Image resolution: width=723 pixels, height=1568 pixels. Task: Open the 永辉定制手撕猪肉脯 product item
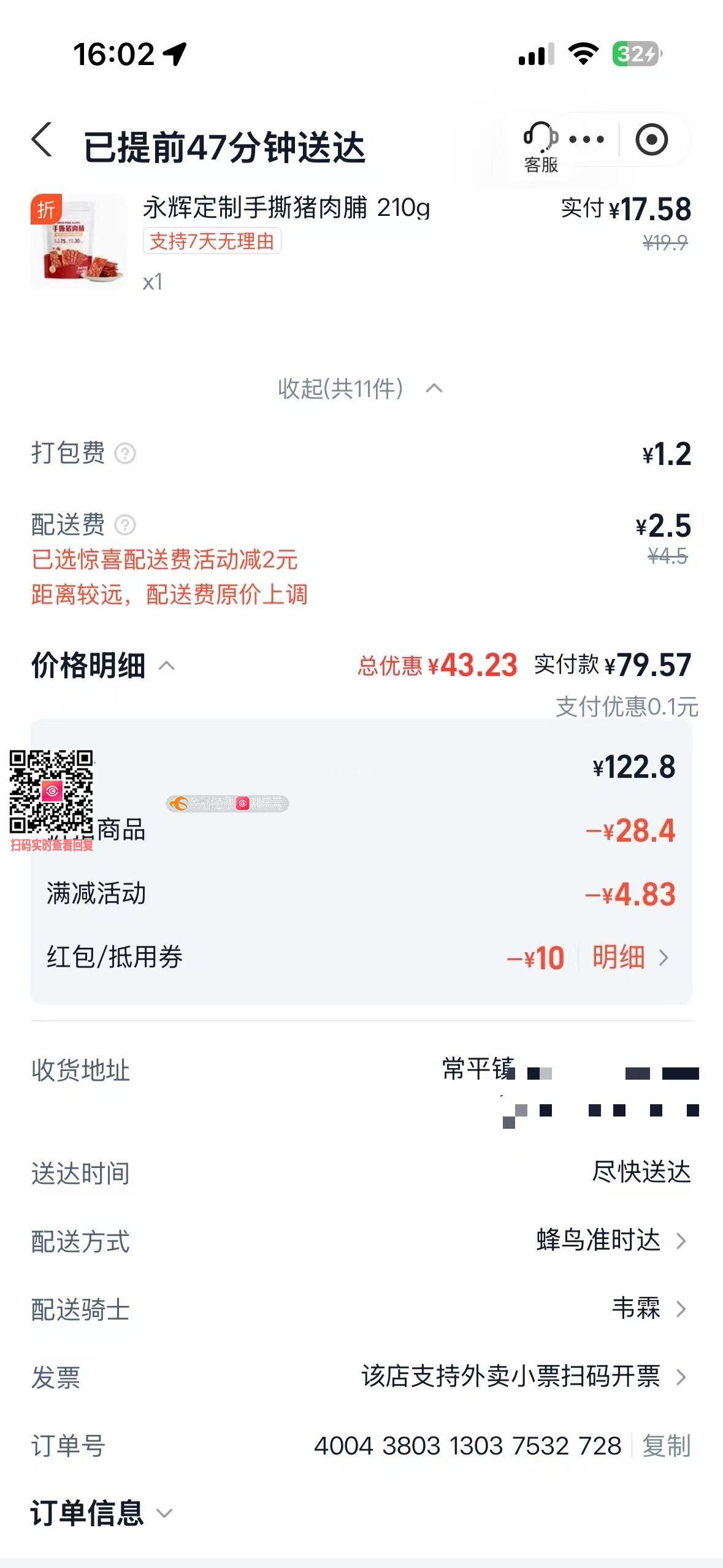(x=286, y=209)
